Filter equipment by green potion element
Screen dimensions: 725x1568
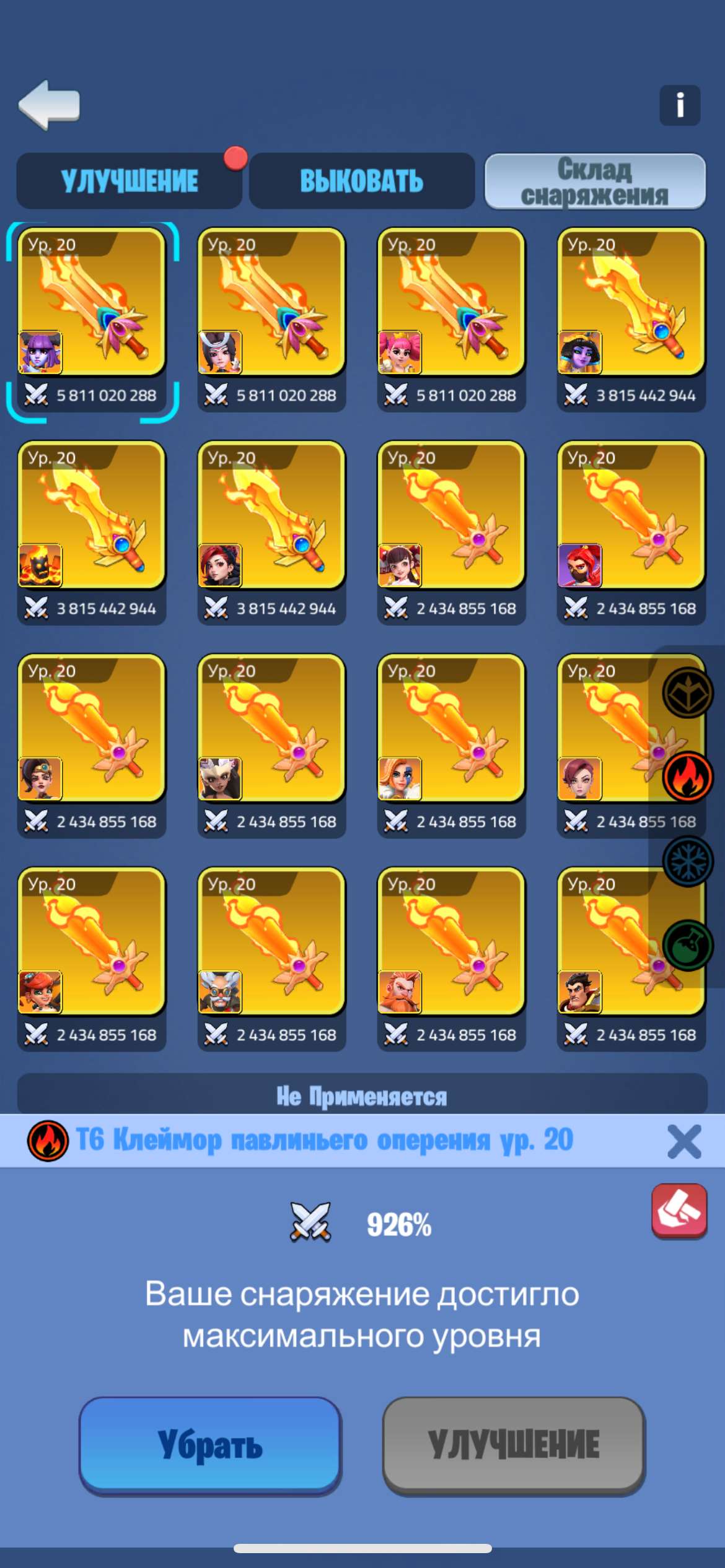(x=687, y=944)
